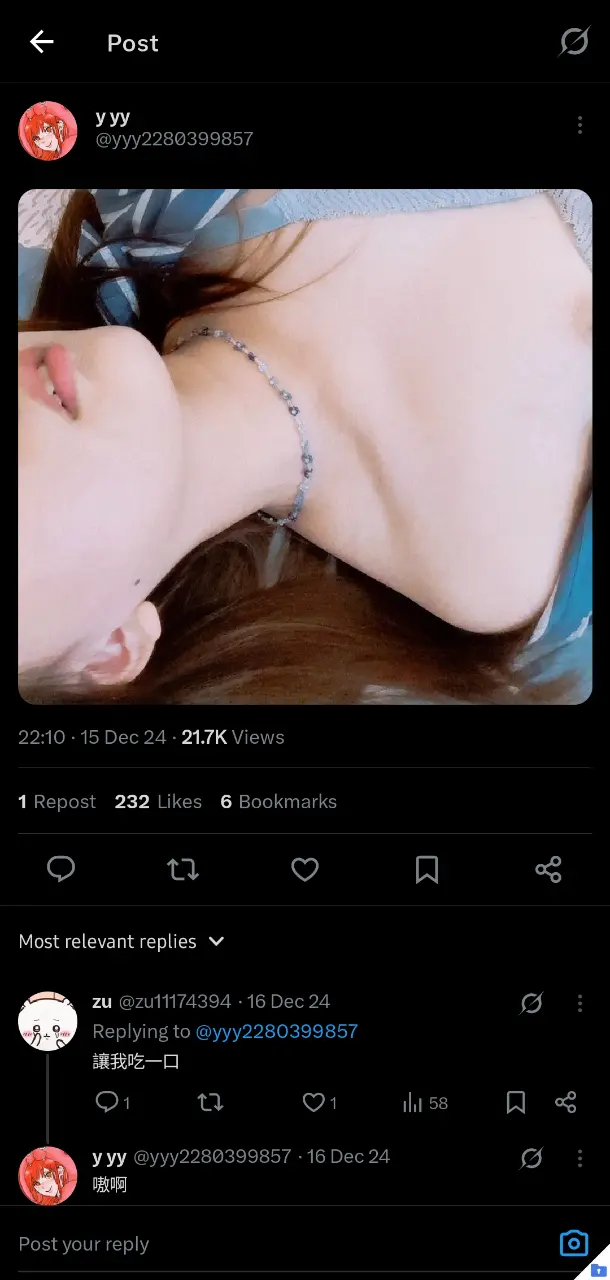
Task: View the 232 Likes list
Action: click(158, 802)
